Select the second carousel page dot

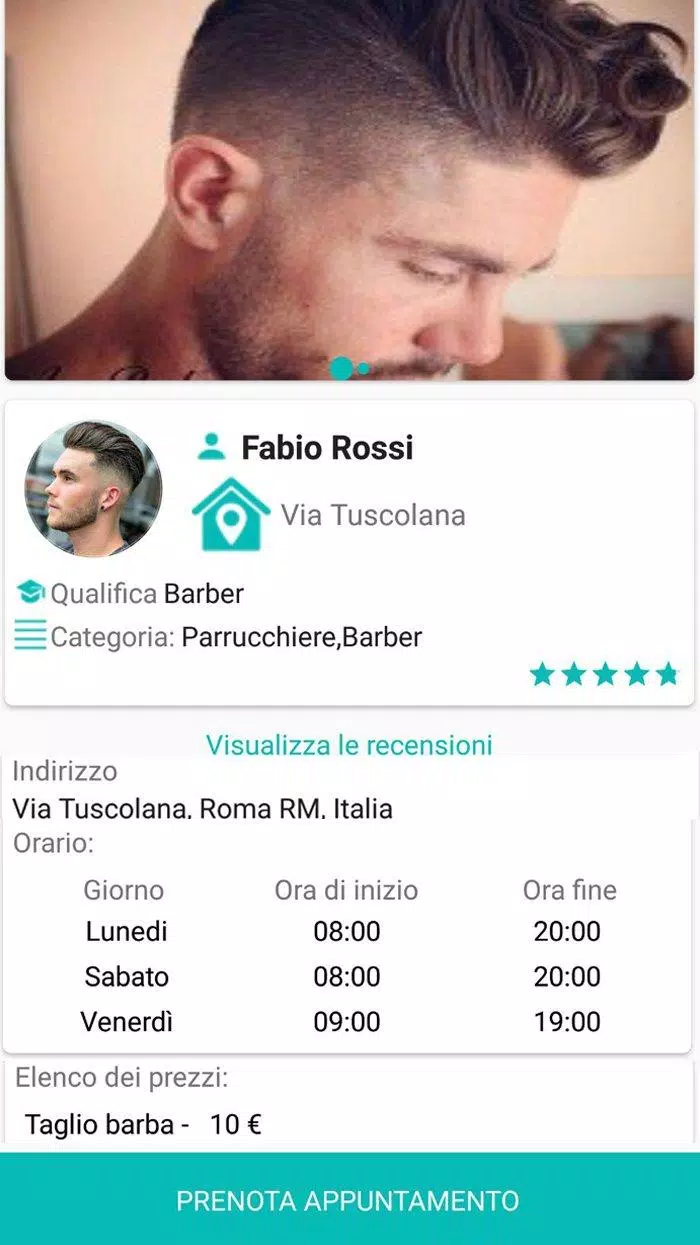[364, 368]
